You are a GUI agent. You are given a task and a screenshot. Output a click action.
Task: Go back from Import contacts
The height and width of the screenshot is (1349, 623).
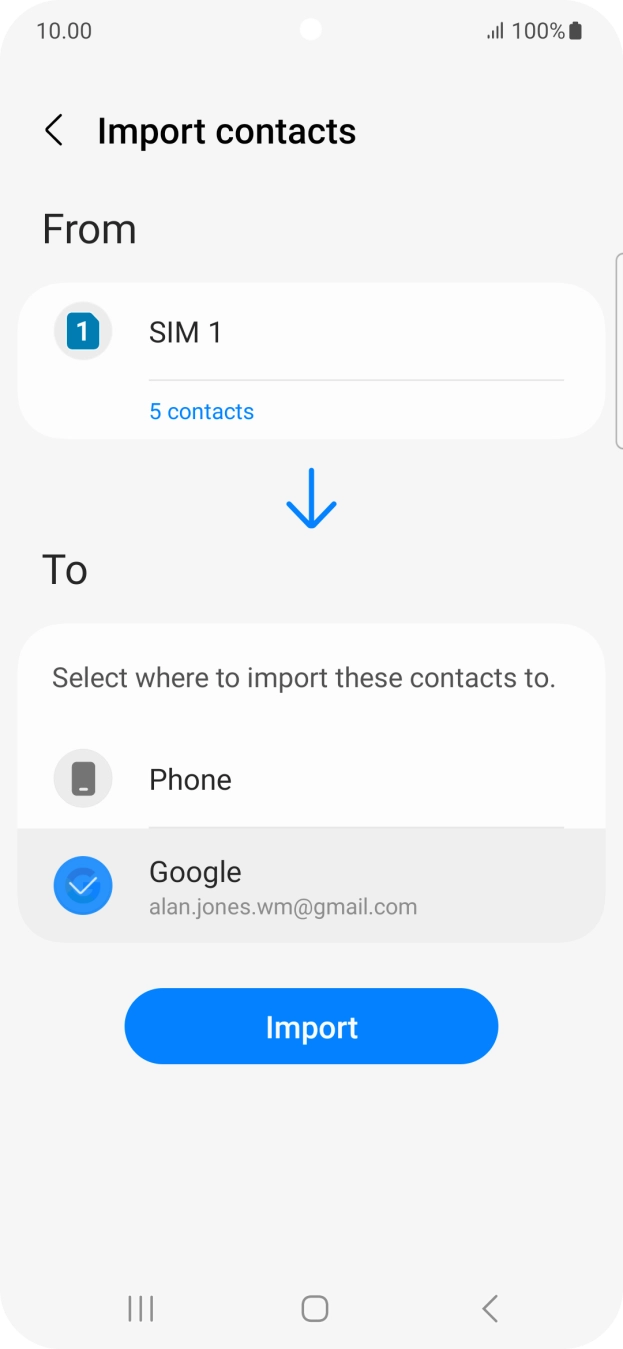(x=54, y=131)
